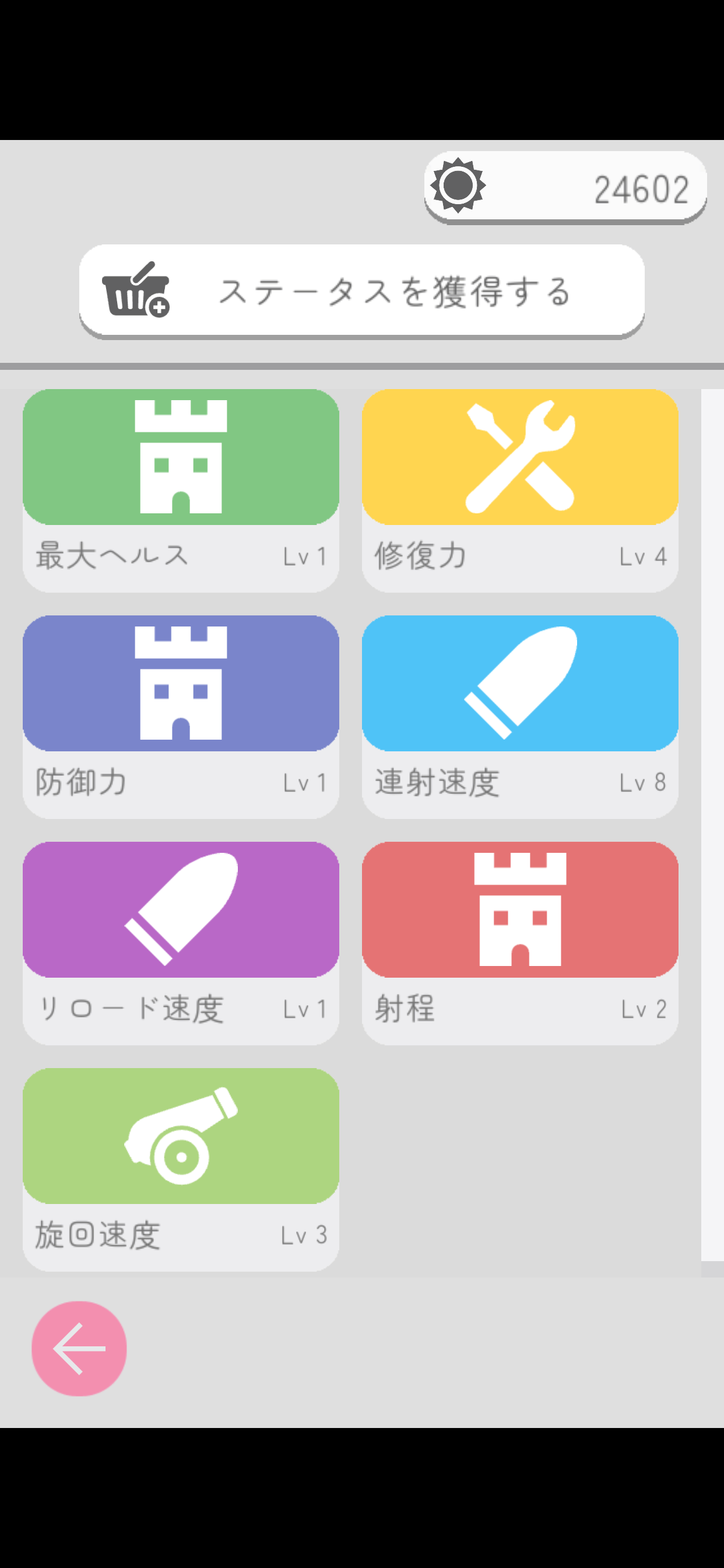Go back with the pink arrow button
724x1568 pixels.
click(x=79, y=1349)
